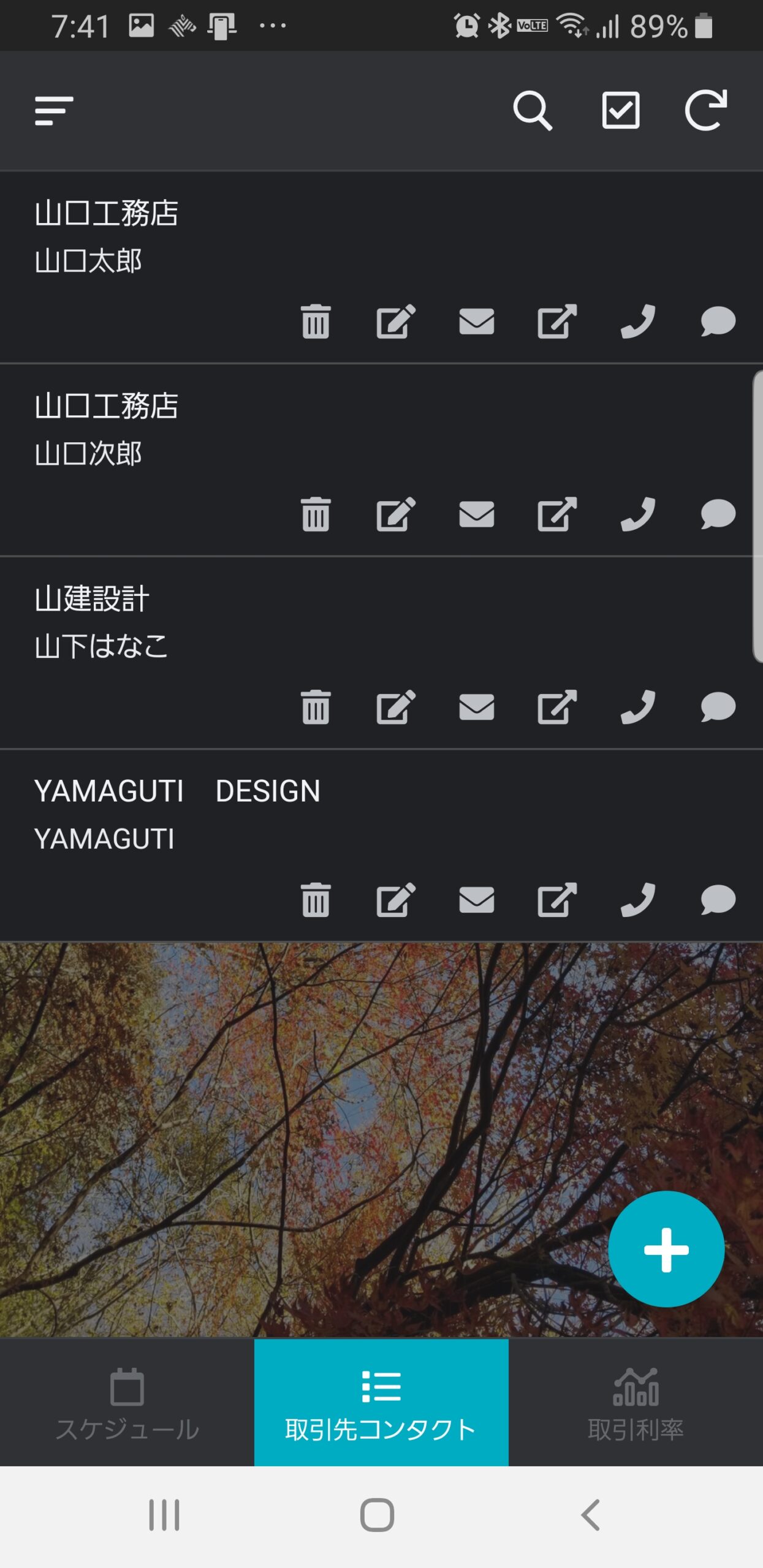The image size is (763, 1568).
Task: Send email to 山口太郎
Action: pos(477,321)
